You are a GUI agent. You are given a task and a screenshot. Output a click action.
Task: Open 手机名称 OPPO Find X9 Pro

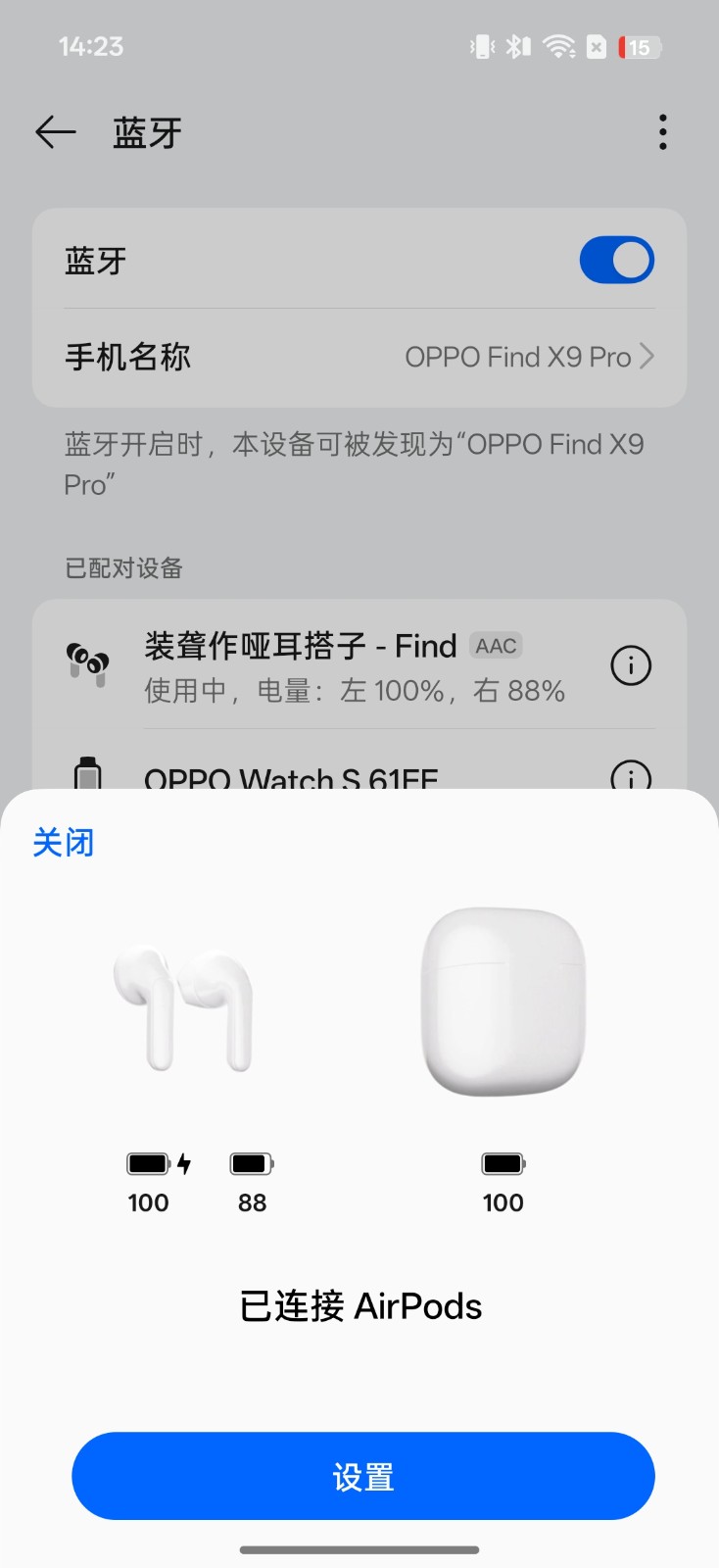pyautogui.click(x=359, y=357)
